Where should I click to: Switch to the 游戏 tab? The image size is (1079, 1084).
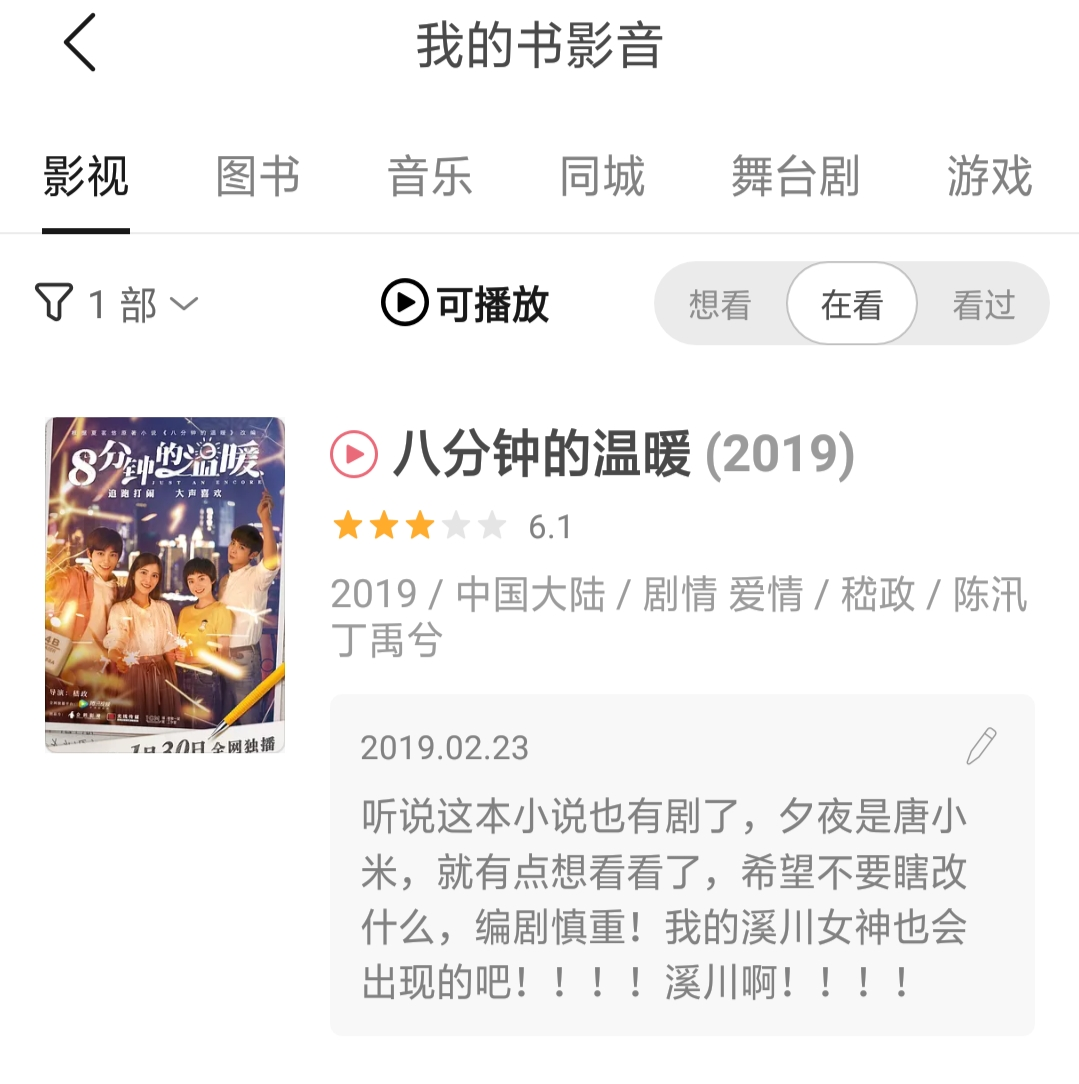(x=988, y=177)
